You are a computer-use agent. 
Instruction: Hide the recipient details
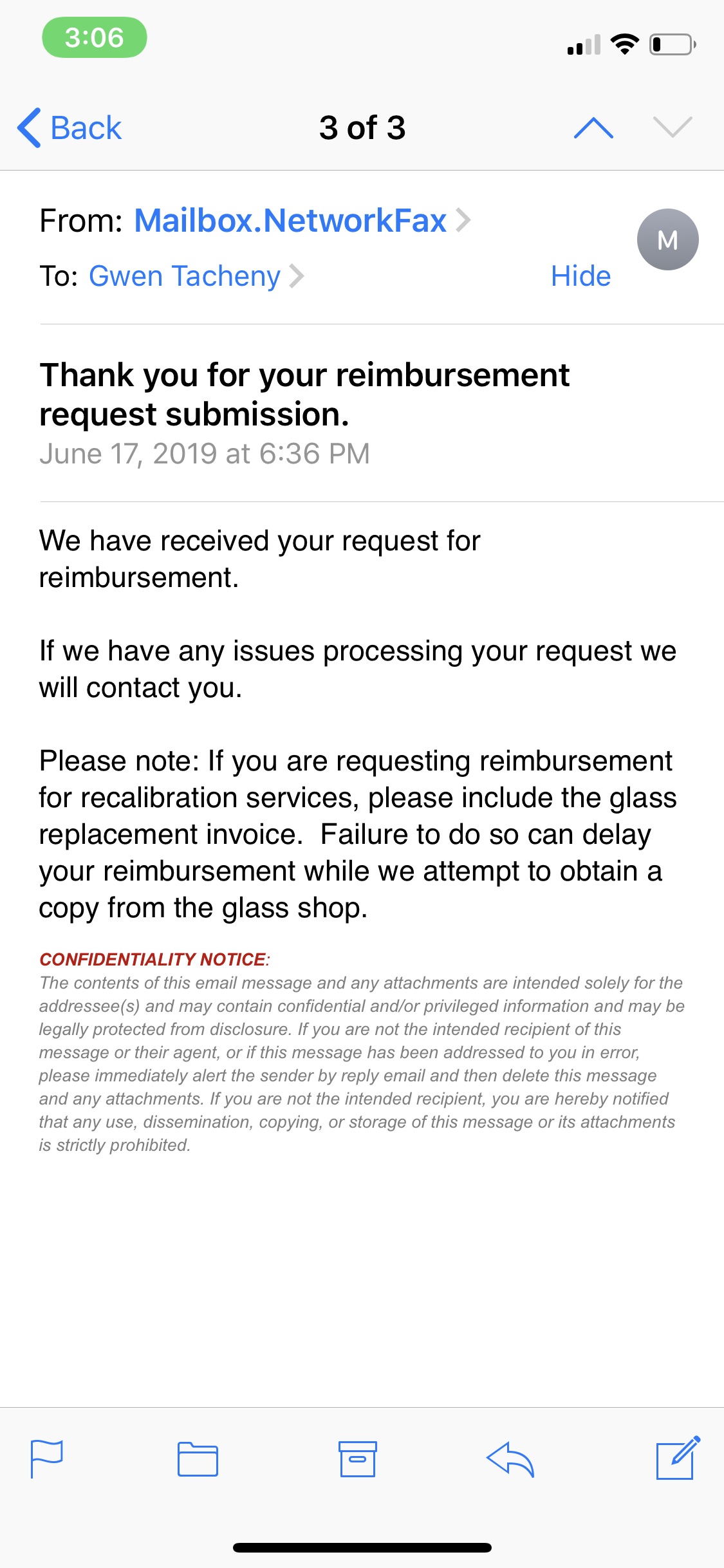579,275
